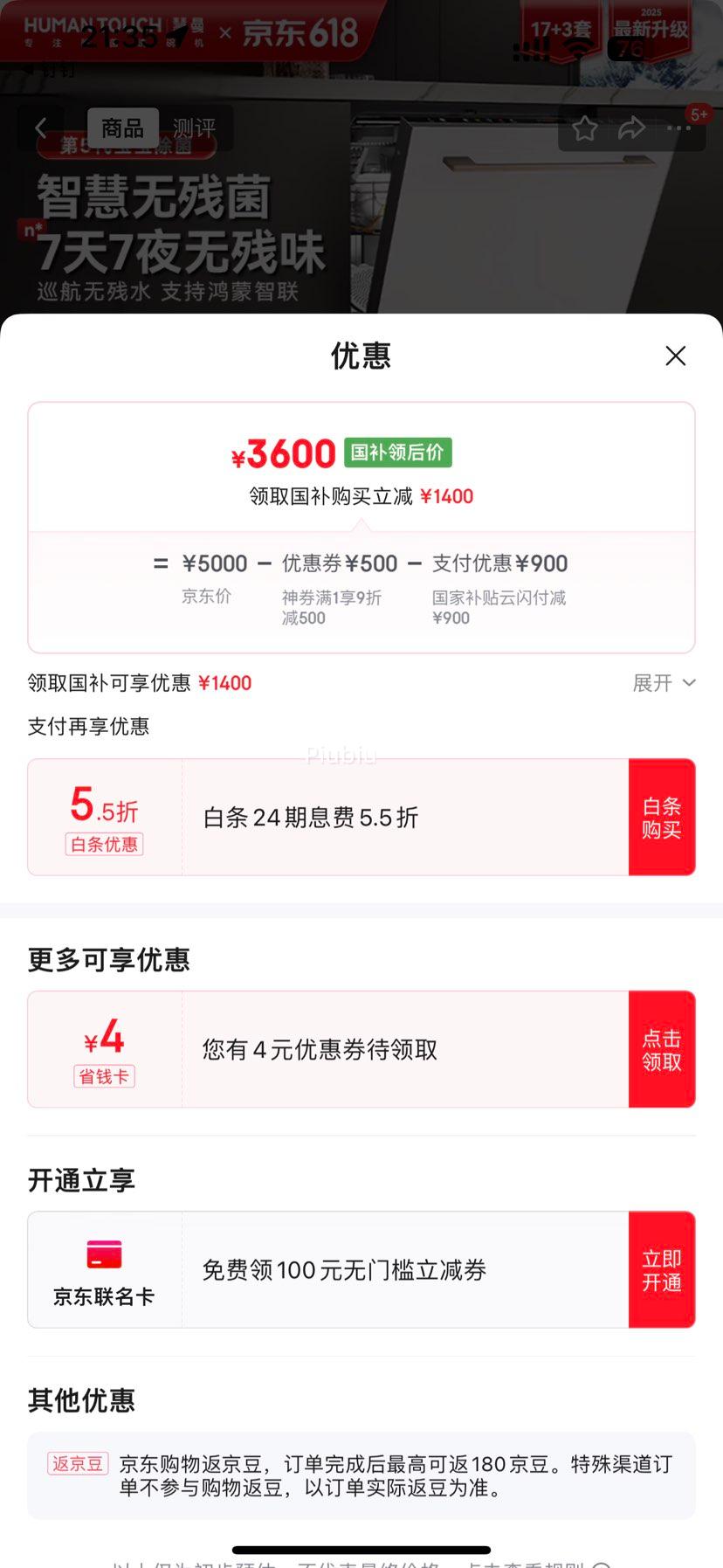Favorite this product with the star icon
The width and height of the screenshot is (723, 1568).
click(584, 129)
